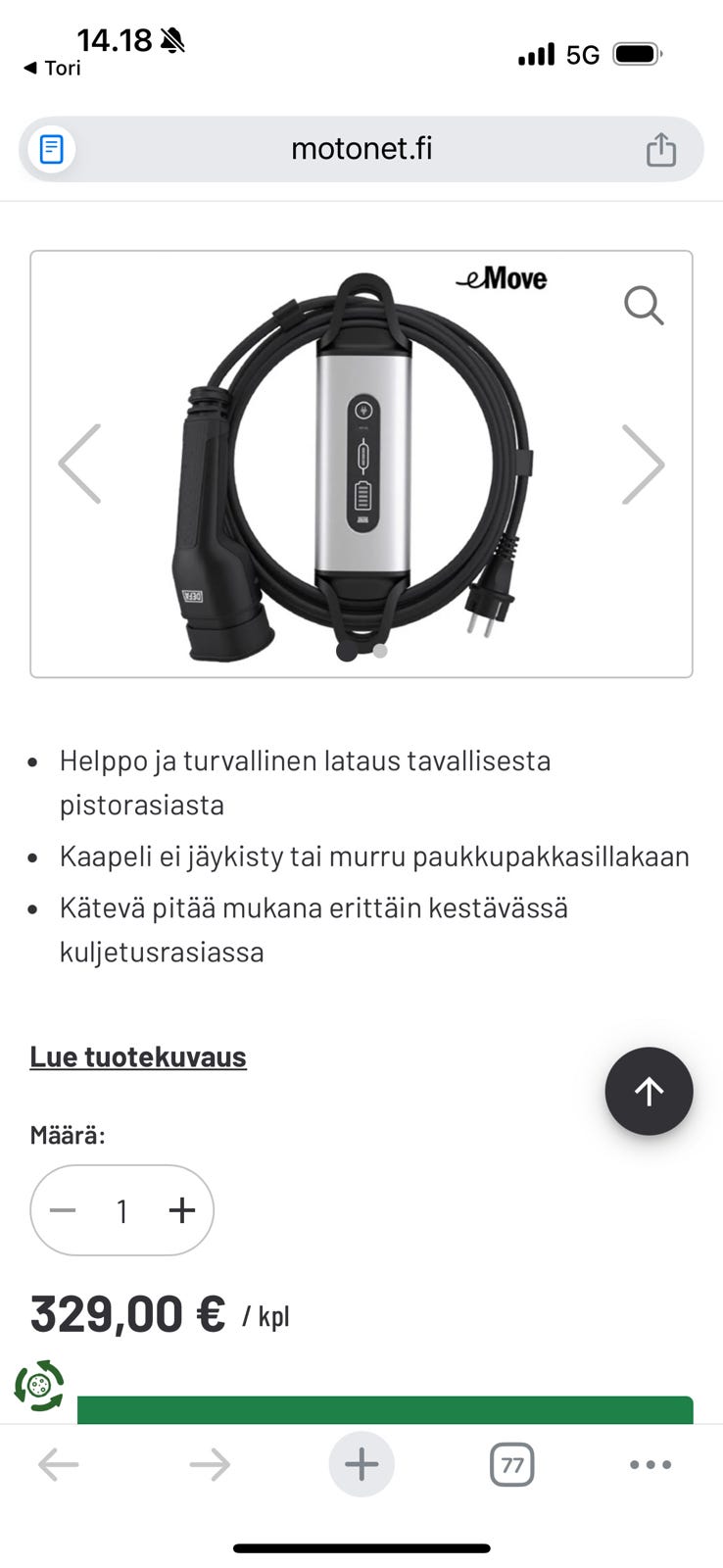Open the Share sheet for this page
723x1568 pixels.
click(x=662, y=149)
